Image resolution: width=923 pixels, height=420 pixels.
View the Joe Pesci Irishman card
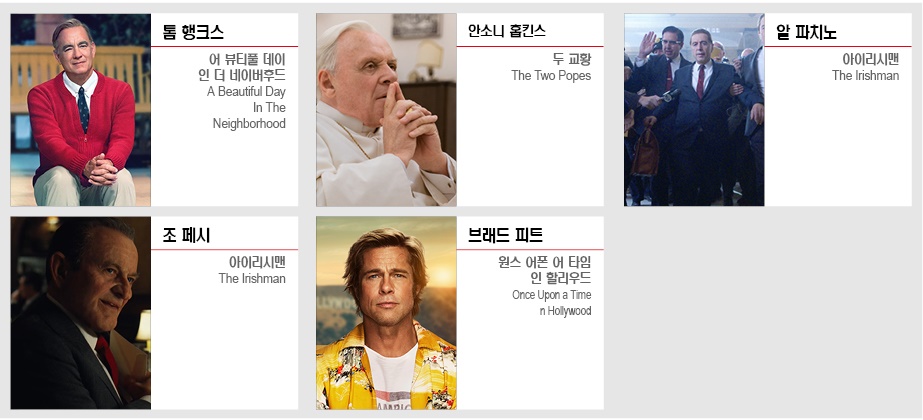coord(154,313)
